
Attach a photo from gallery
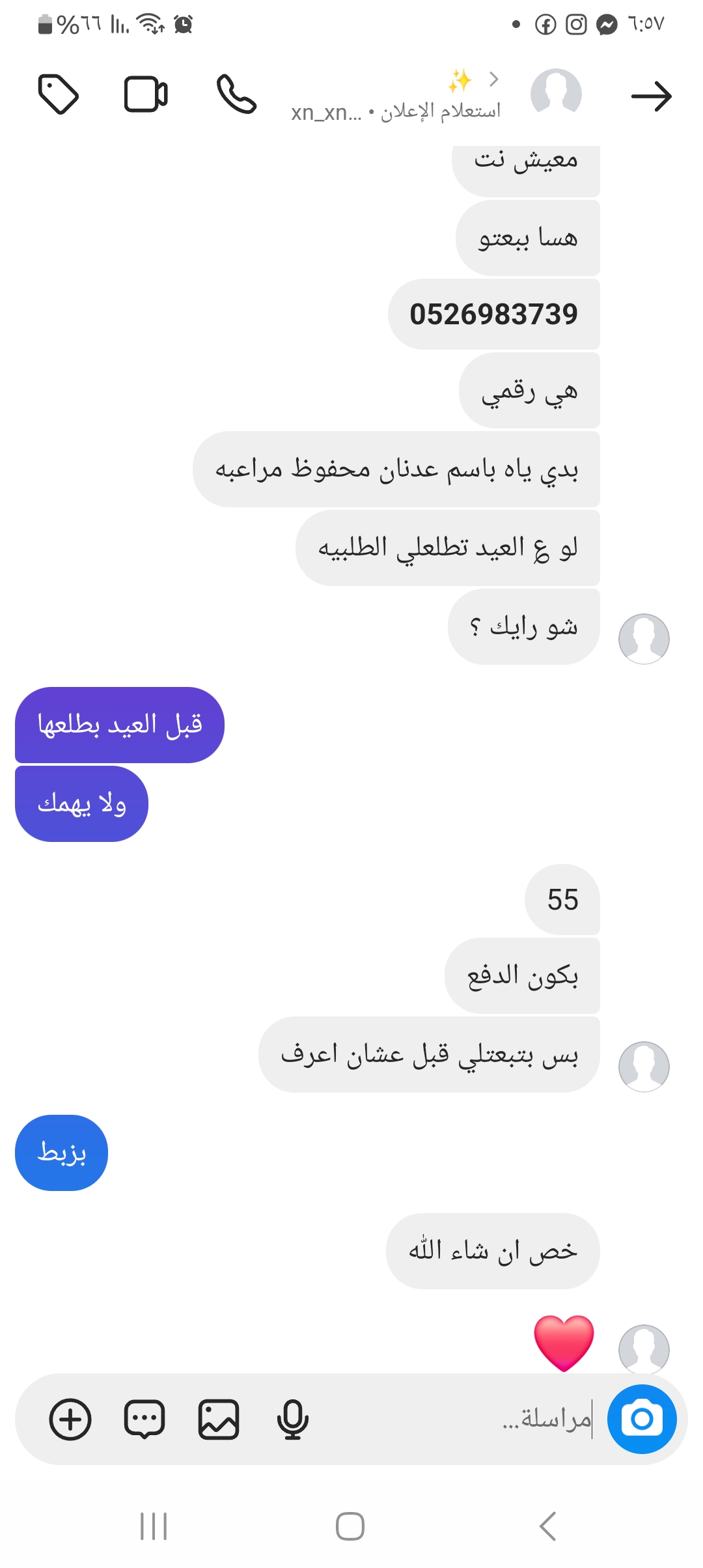(219, 1419)
